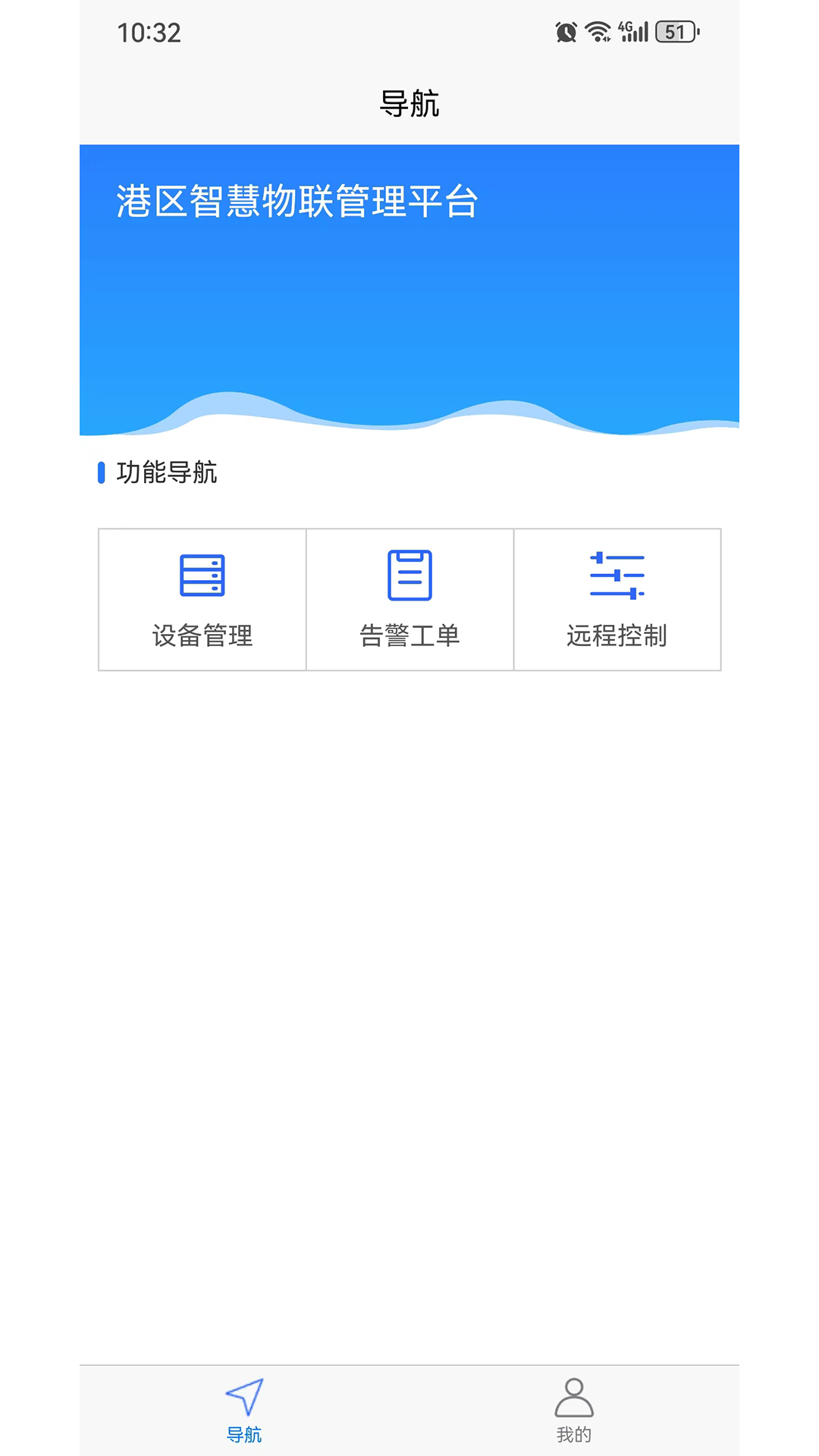Click the server-rack icon above 设备管理

coord(202,576)
